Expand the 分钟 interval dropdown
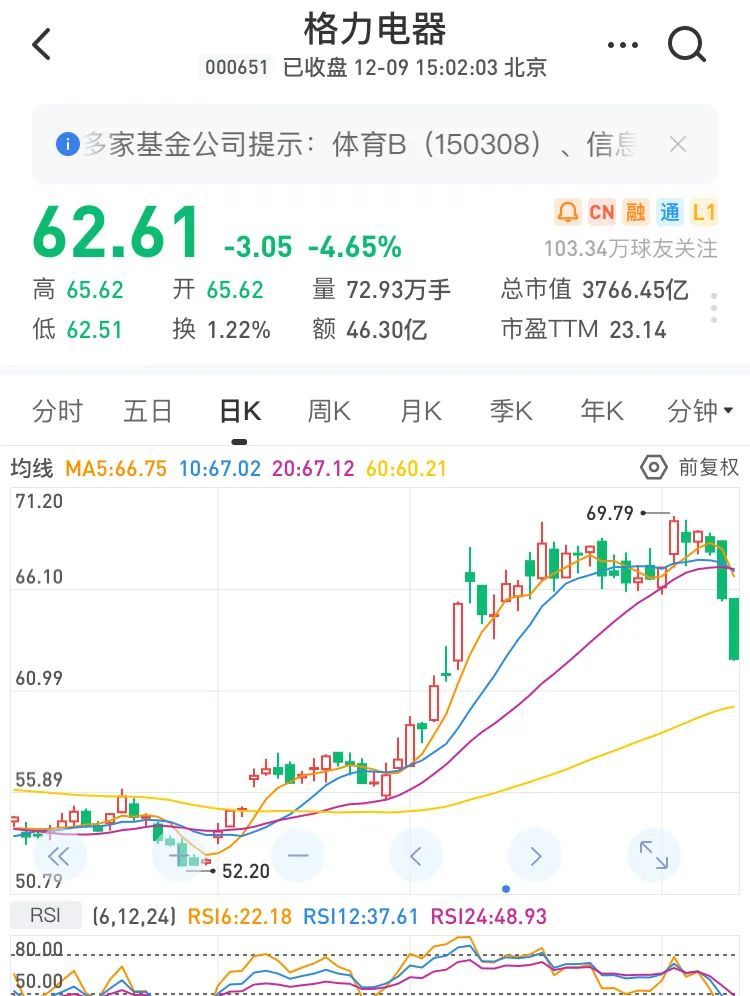 pyautogui.click(x=700, y=411)
